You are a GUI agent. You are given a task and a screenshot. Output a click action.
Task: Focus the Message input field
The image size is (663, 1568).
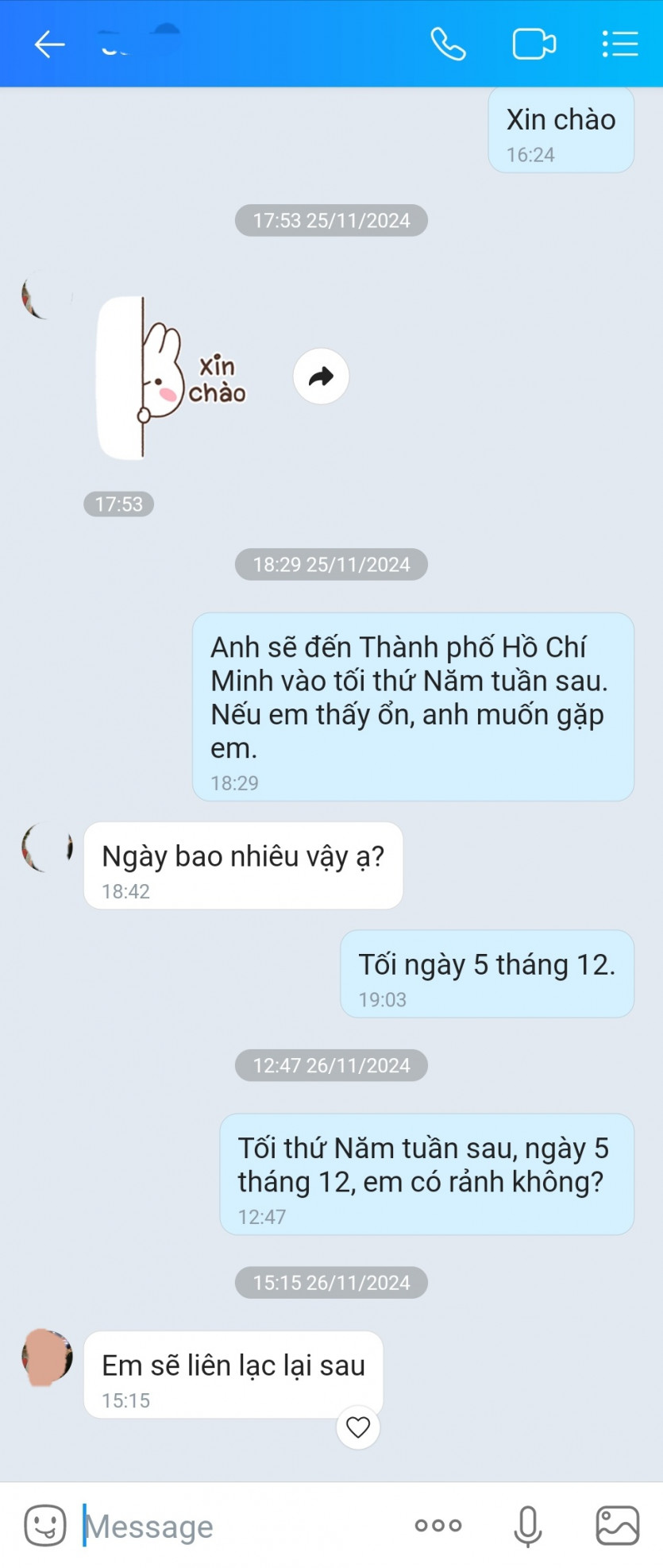(x=238, y=1526)
